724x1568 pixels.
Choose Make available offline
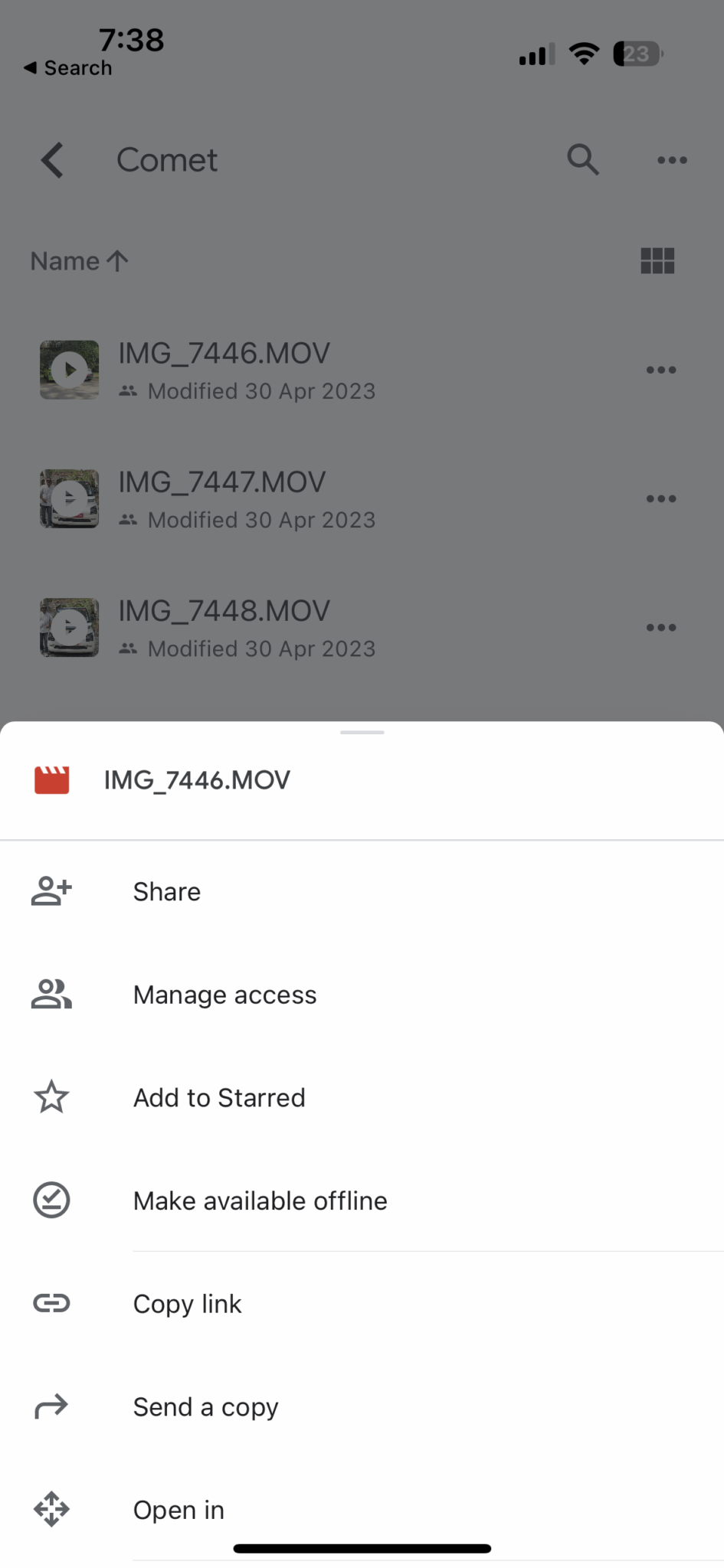click(x=362, y=1200)
